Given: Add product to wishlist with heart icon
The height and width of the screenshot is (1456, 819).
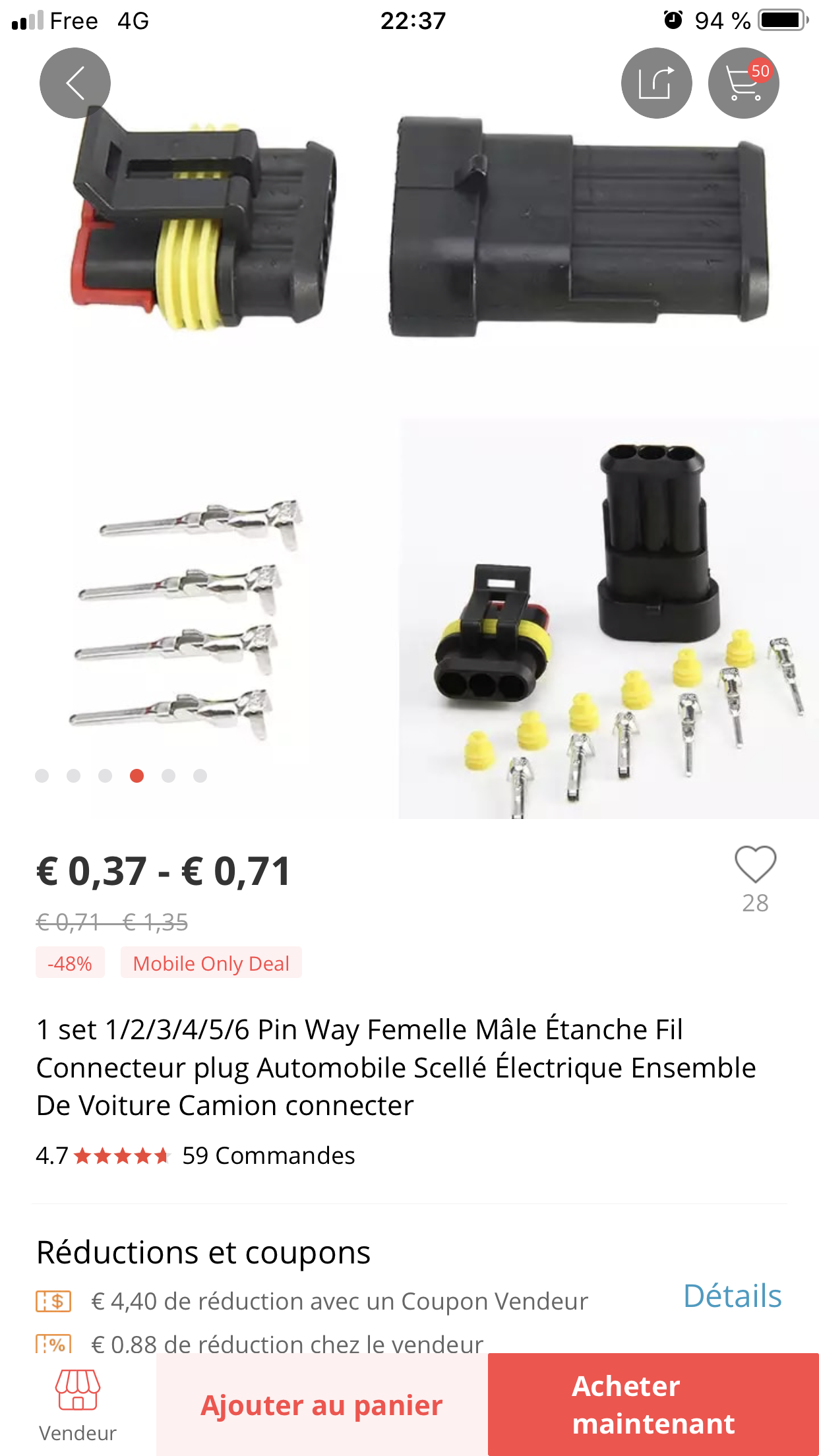Looking at the screenshot, I should (755, 864).
